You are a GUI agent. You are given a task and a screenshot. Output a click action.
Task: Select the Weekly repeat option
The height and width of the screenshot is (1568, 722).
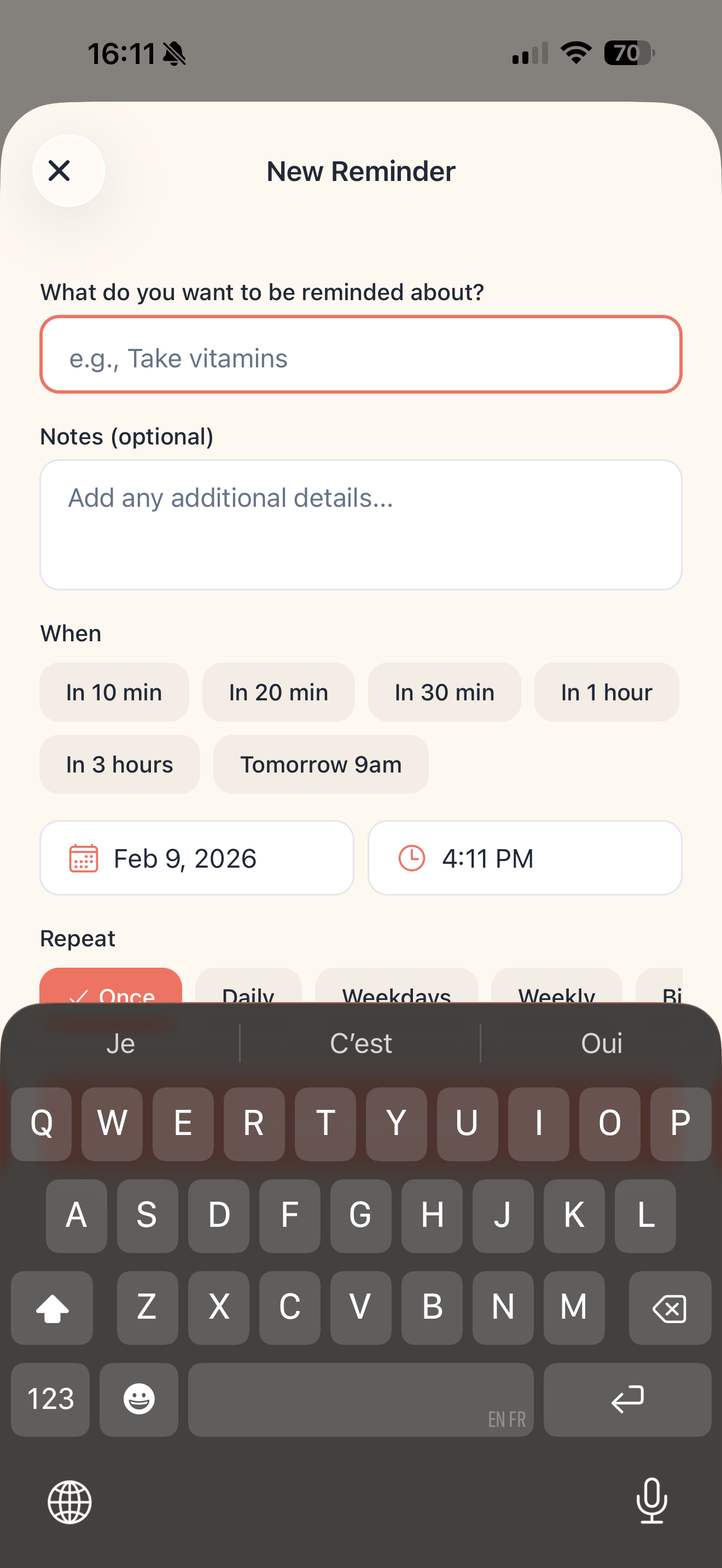click(556, 994)
